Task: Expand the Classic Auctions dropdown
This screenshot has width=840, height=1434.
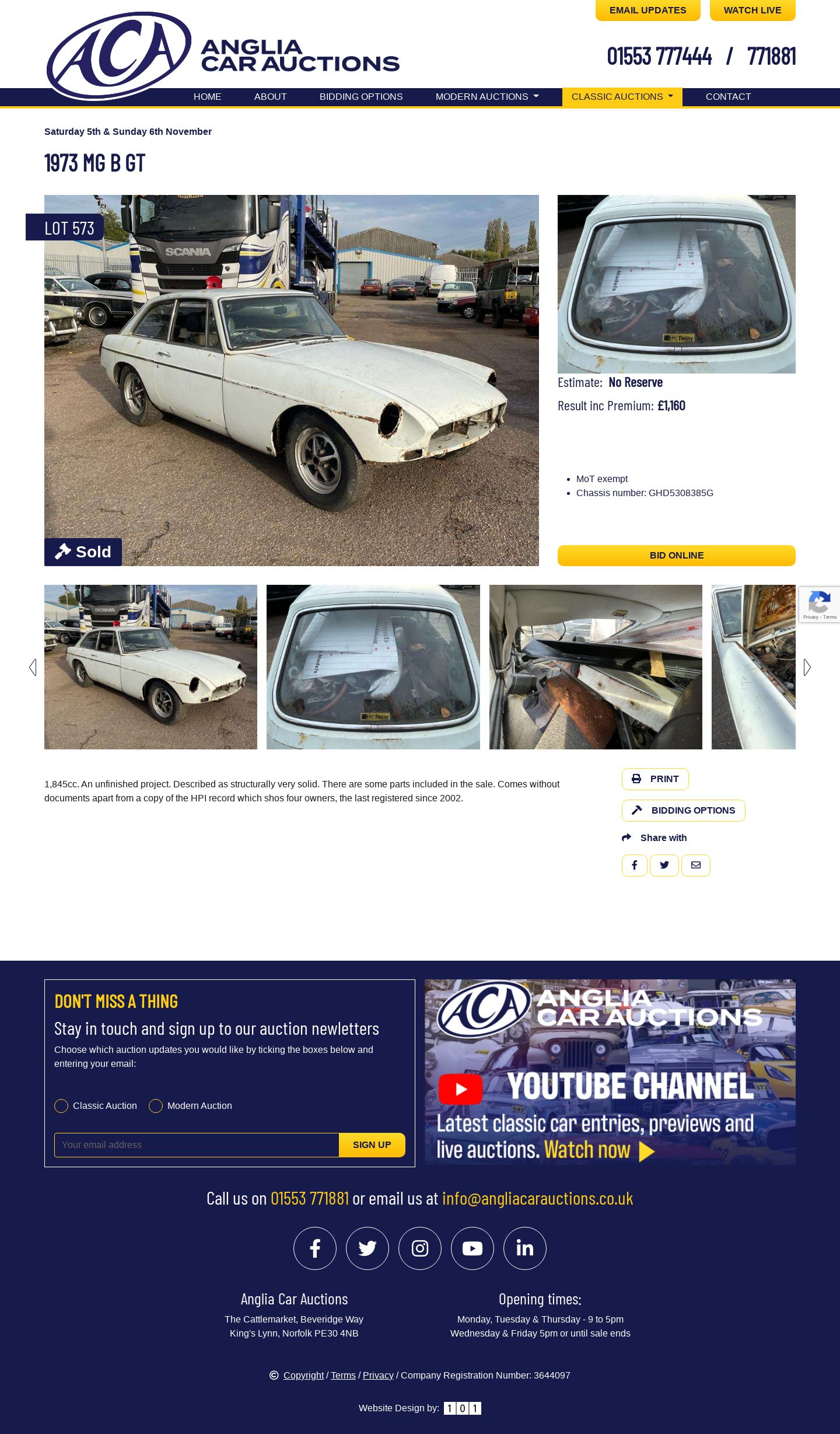Action: [622, 97]
